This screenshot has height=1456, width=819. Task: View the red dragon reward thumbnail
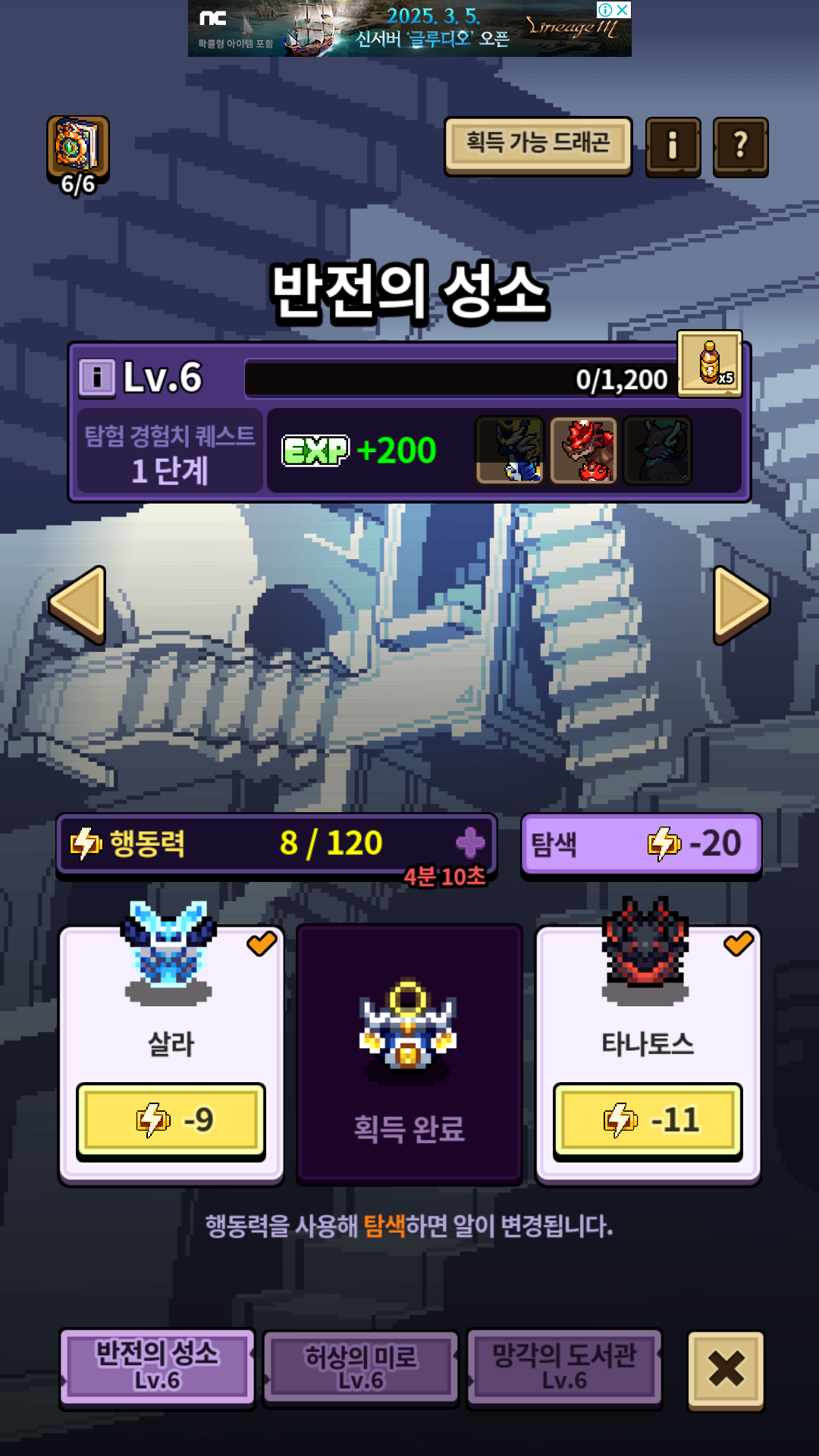(583, 450)
